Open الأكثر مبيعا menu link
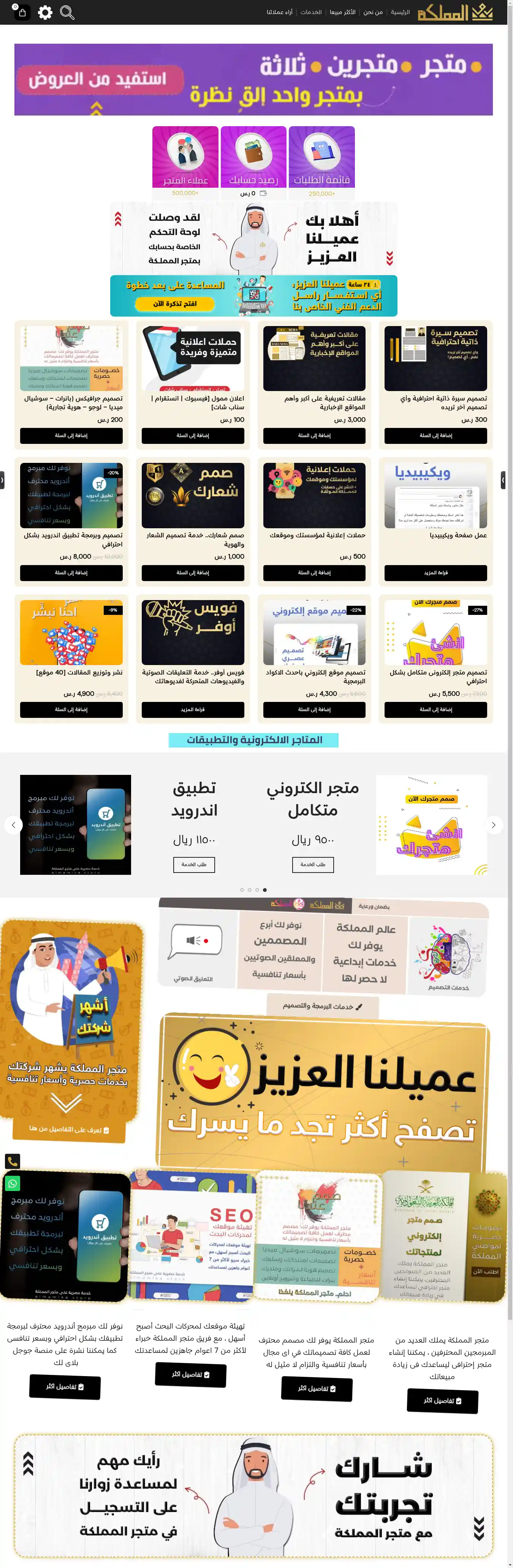 [343, 12]
